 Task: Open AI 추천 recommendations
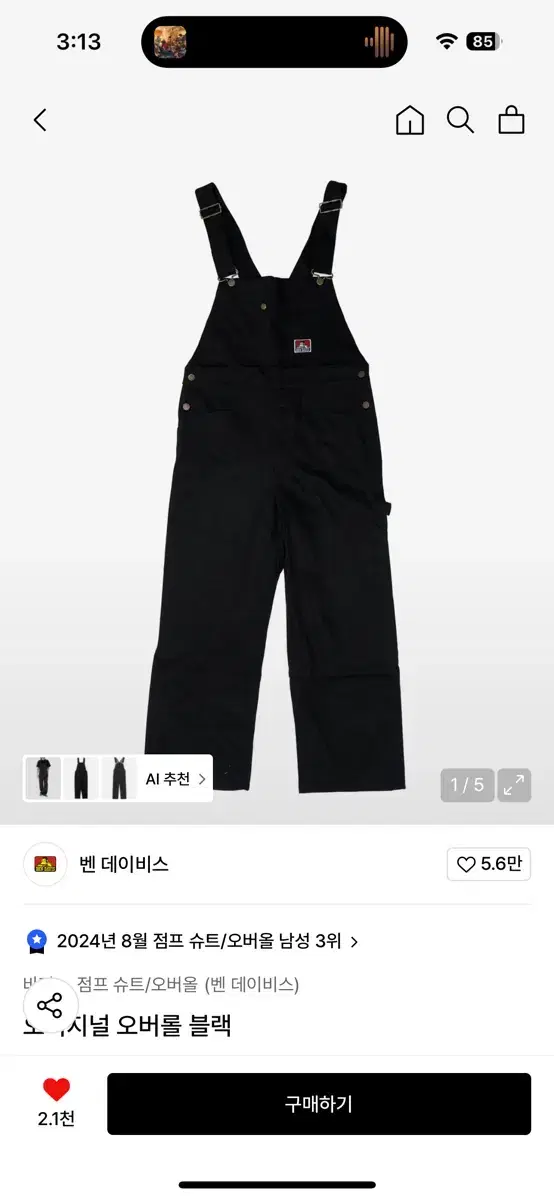point(176,779)
